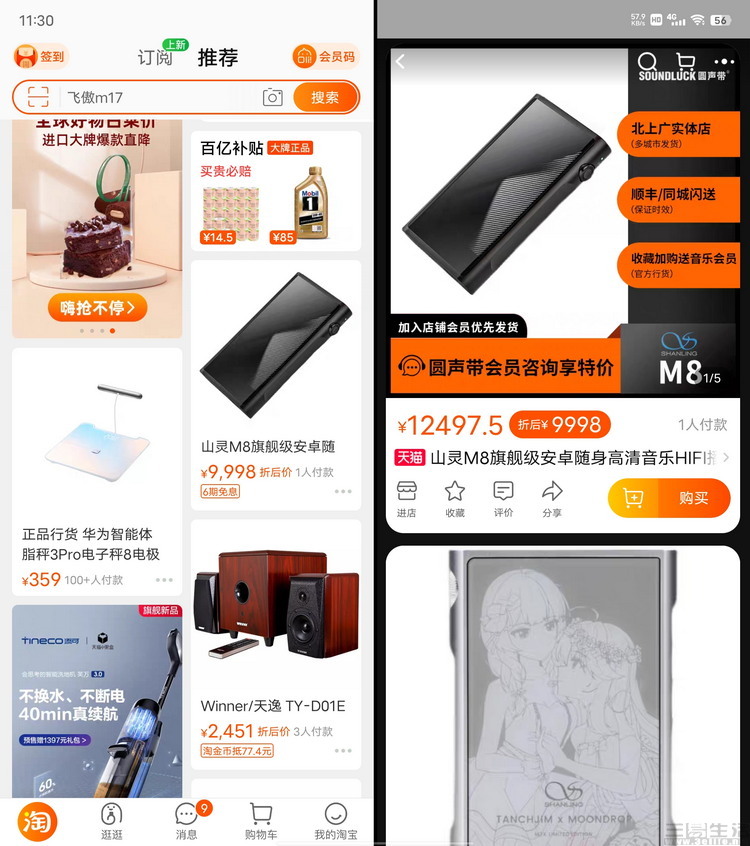This screenshot has width=750, height=846.
Task: Tap the 签到 check-in button
Action: [x=39, y=57]
